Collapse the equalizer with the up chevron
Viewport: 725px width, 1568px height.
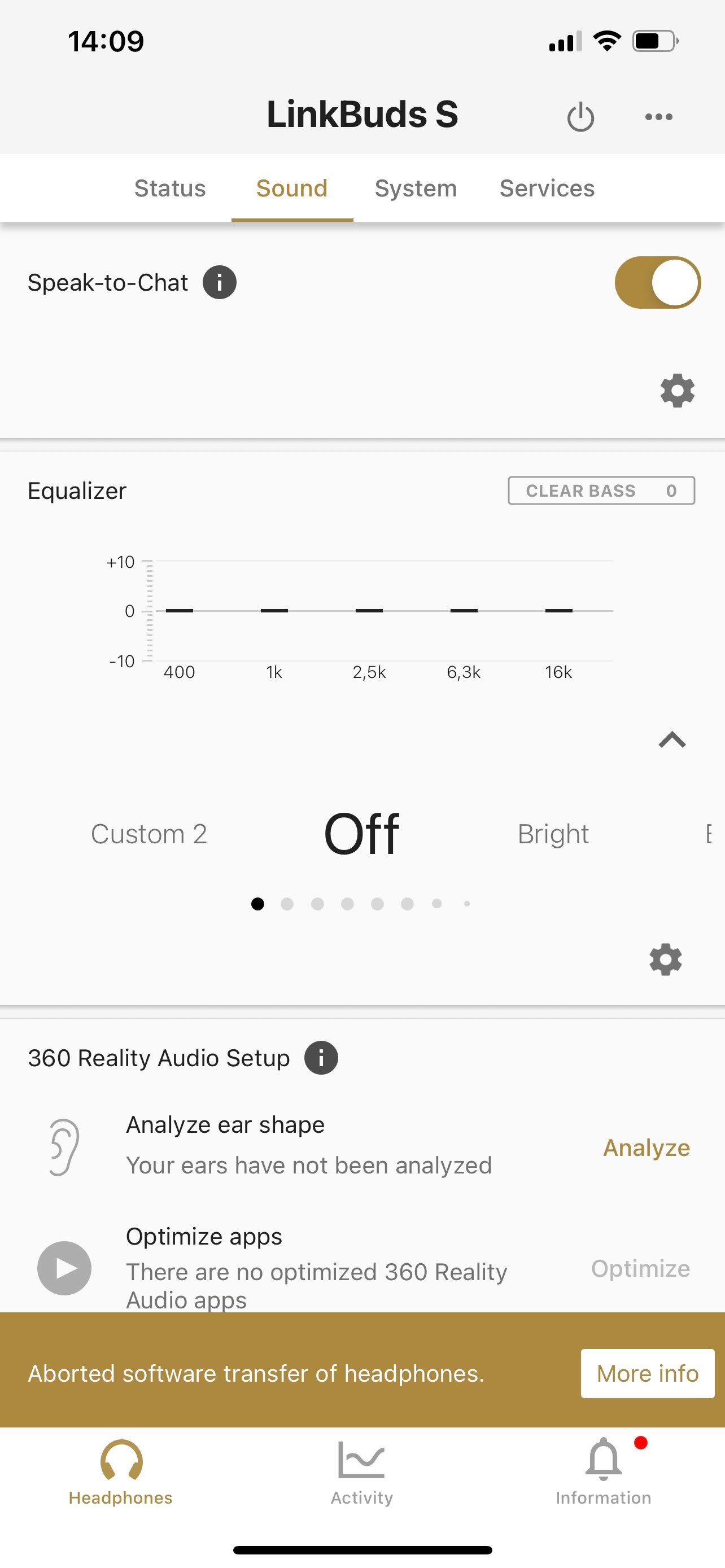click(672, 740)
